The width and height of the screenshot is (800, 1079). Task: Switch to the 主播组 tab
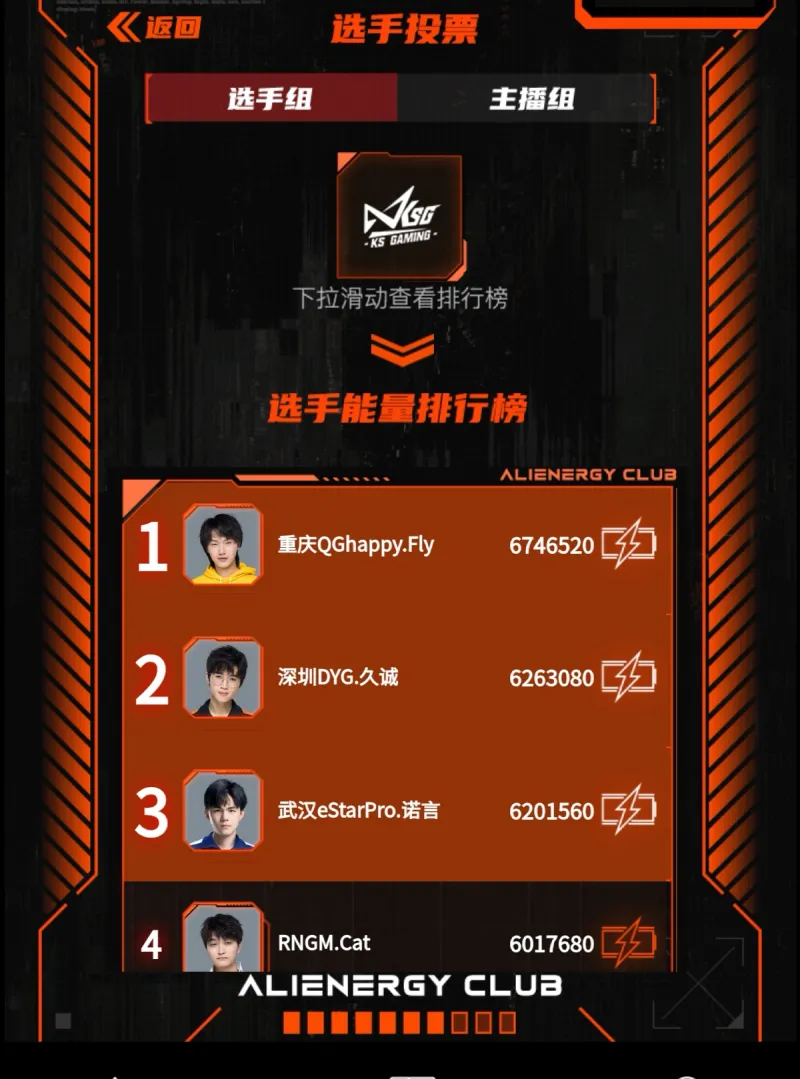530,99
